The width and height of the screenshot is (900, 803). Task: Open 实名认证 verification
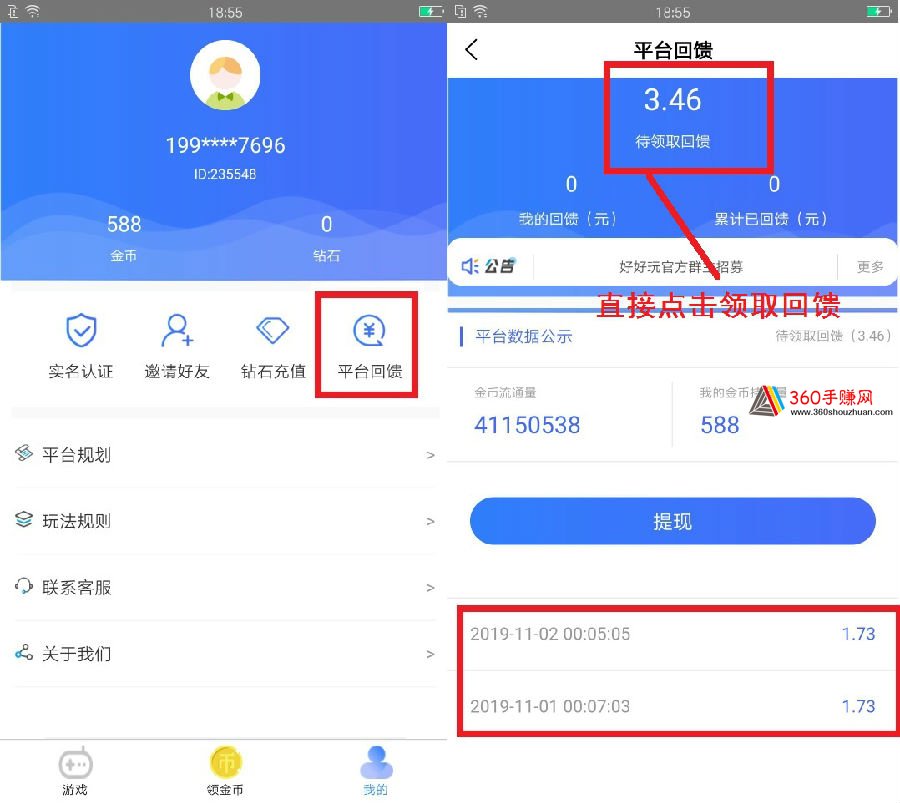81,345
